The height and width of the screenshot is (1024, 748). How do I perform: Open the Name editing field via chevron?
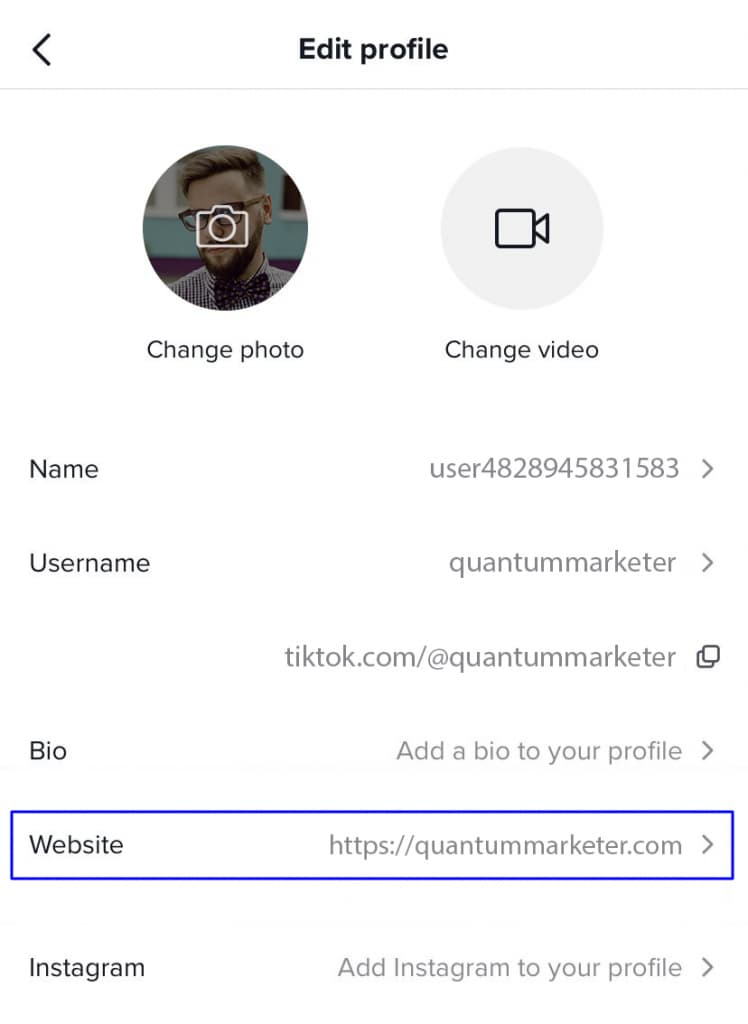coord(708,468)
